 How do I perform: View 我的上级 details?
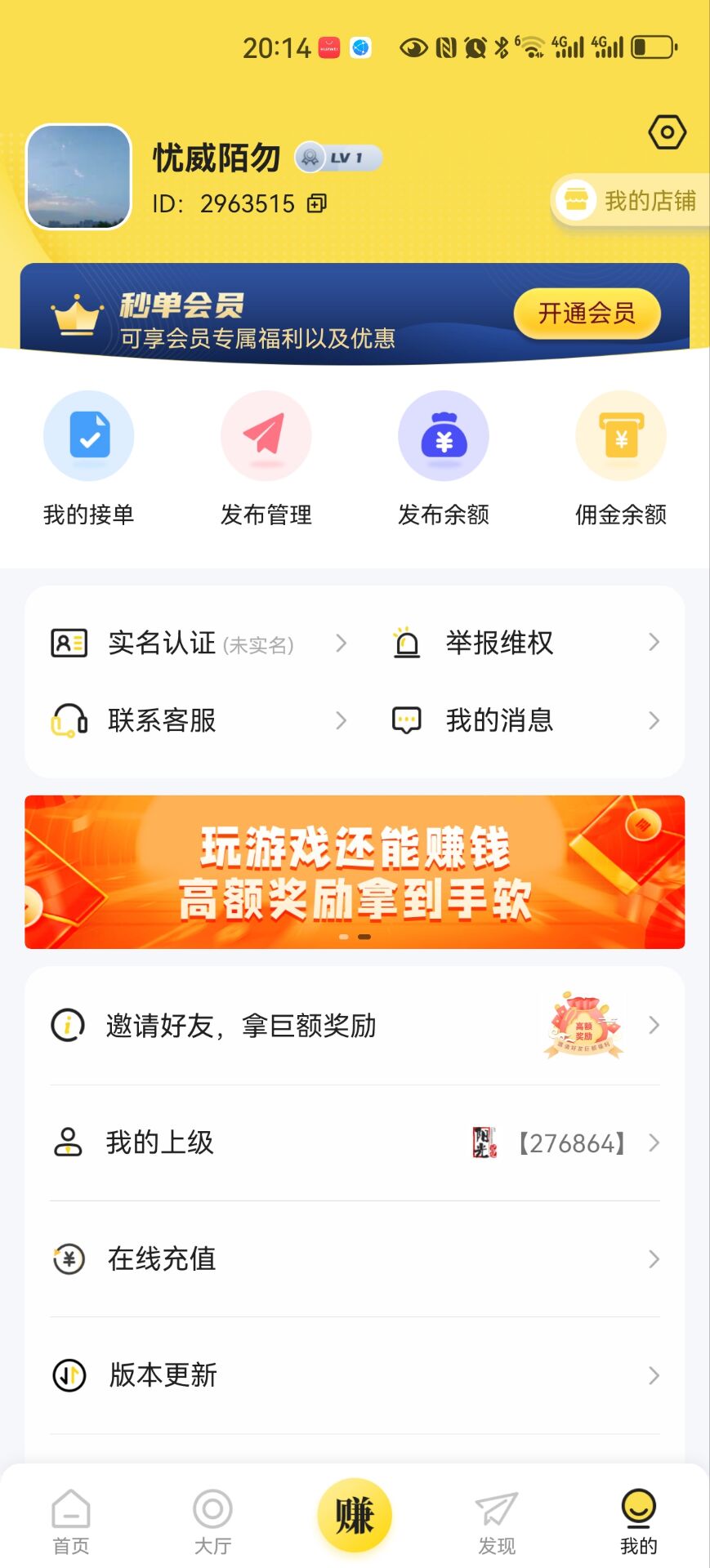tap(355, 1143)
